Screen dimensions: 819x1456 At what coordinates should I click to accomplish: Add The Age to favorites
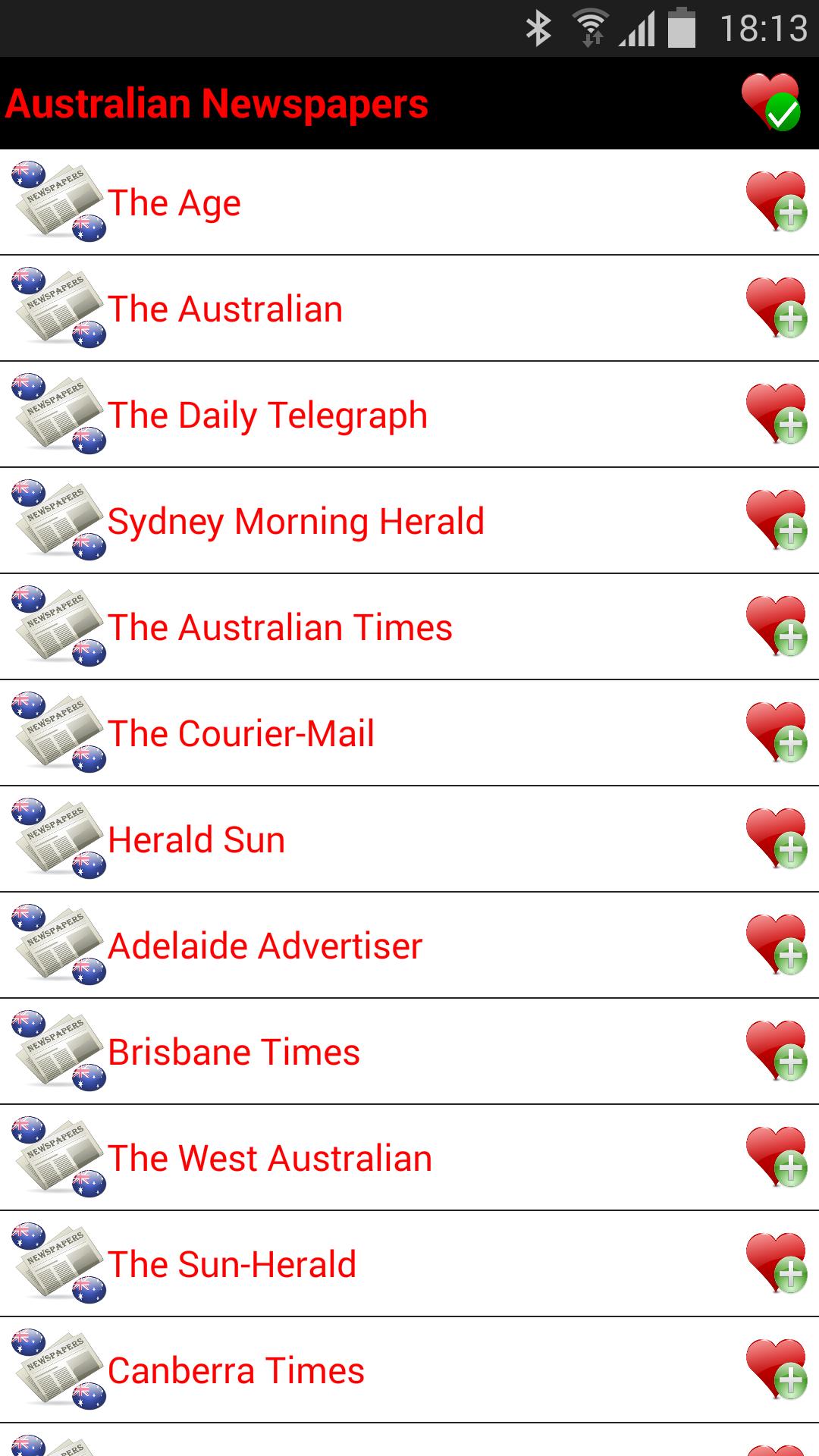(x=773, y=201)
